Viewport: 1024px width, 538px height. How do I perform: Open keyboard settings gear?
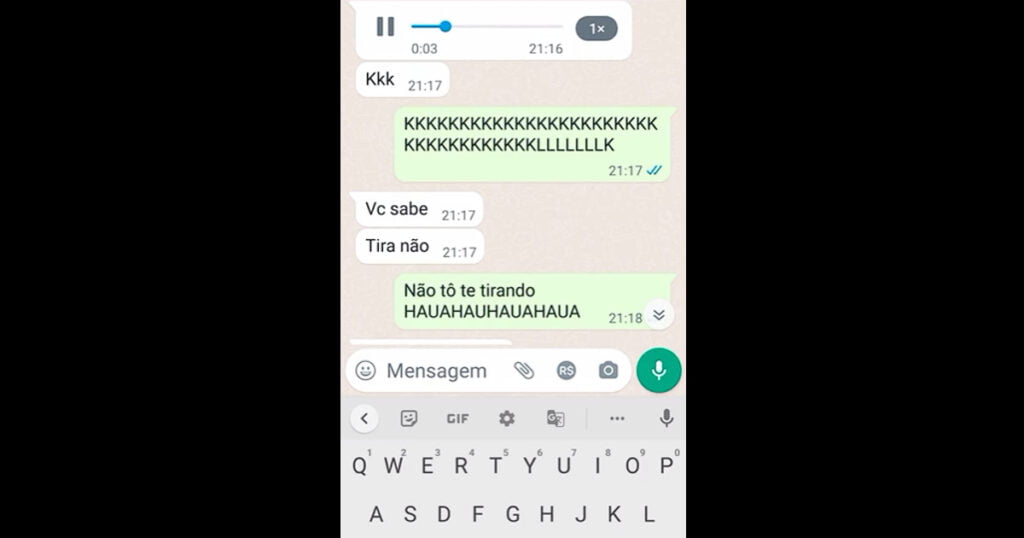pyautogui.click(x=507, y=419)
